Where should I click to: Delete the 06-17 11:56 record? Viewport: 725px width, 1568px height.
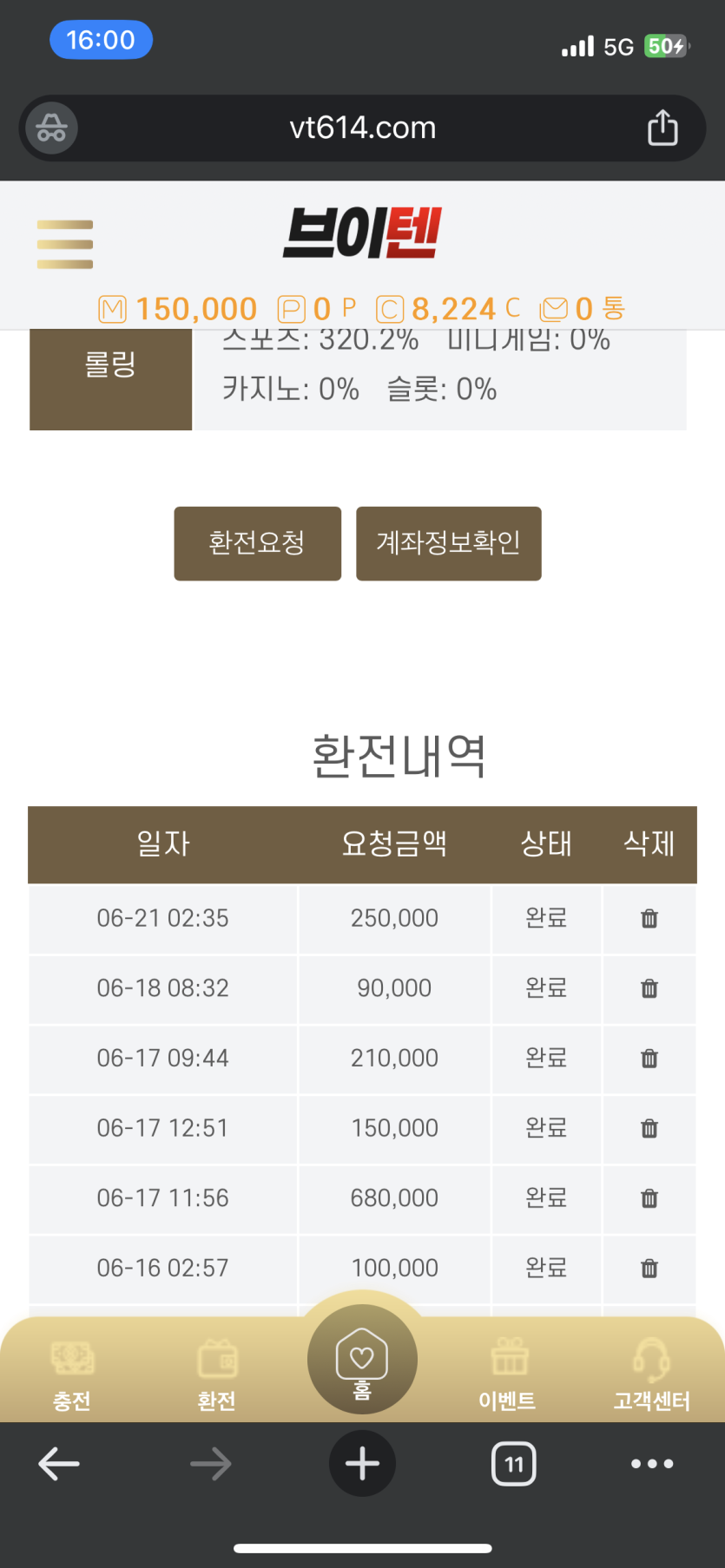click(649, 1198)
